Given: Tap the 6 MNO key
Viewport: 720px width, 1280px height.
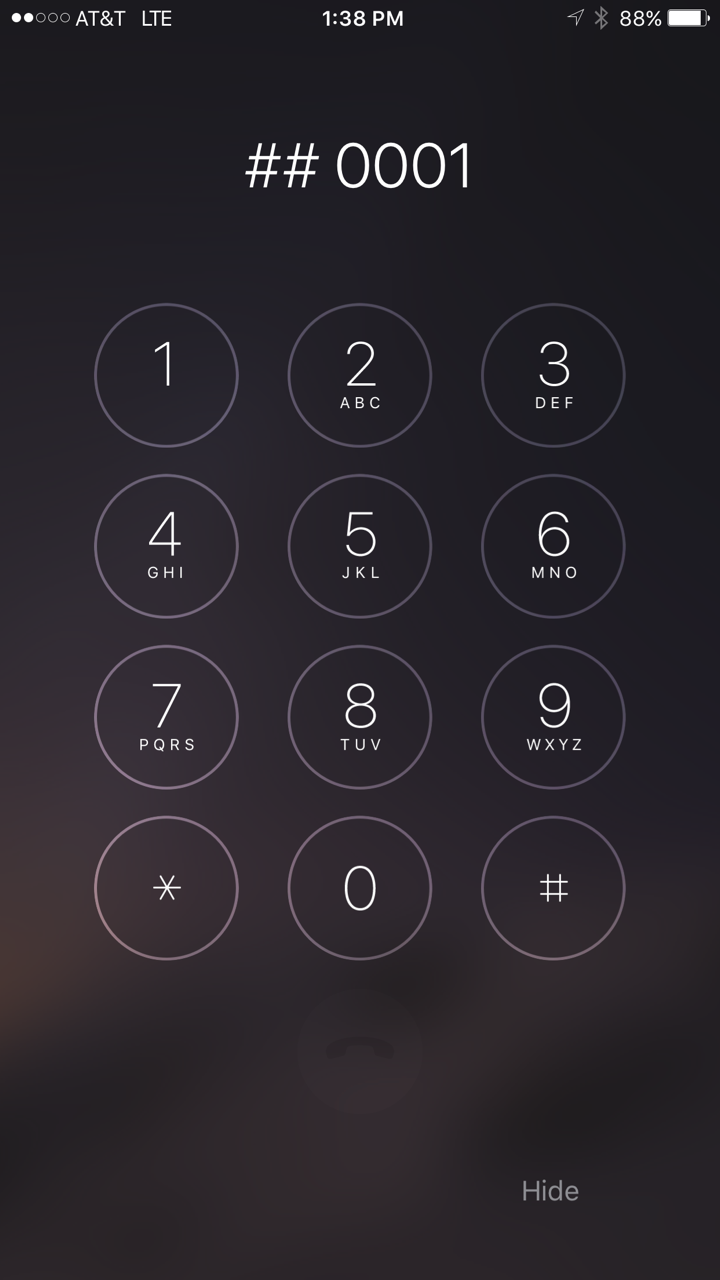Looking at the screenshot, I should tap(553, 546).
